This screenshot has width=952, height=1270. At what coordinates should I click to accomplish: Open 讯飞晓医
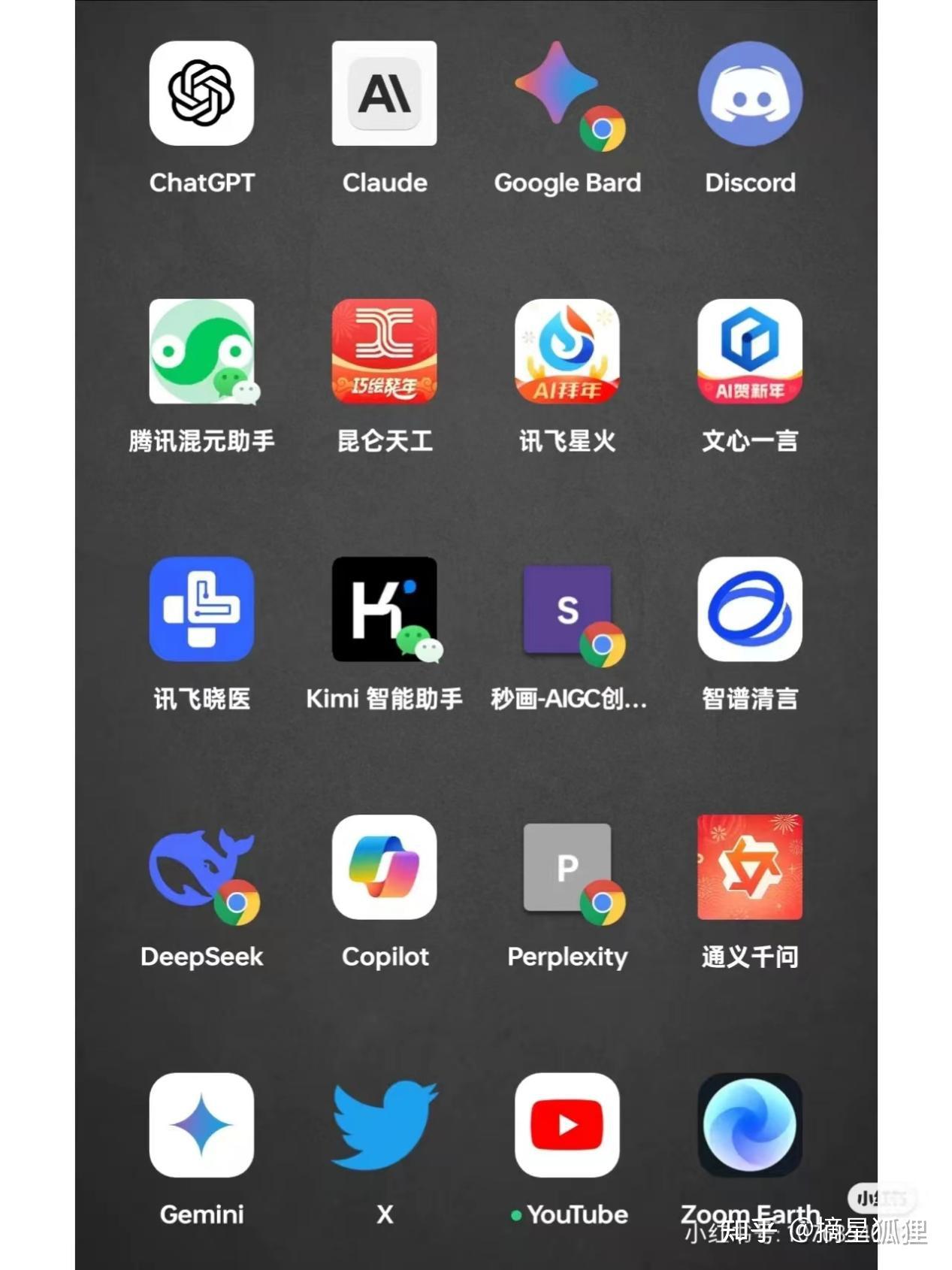click(201, 609)
